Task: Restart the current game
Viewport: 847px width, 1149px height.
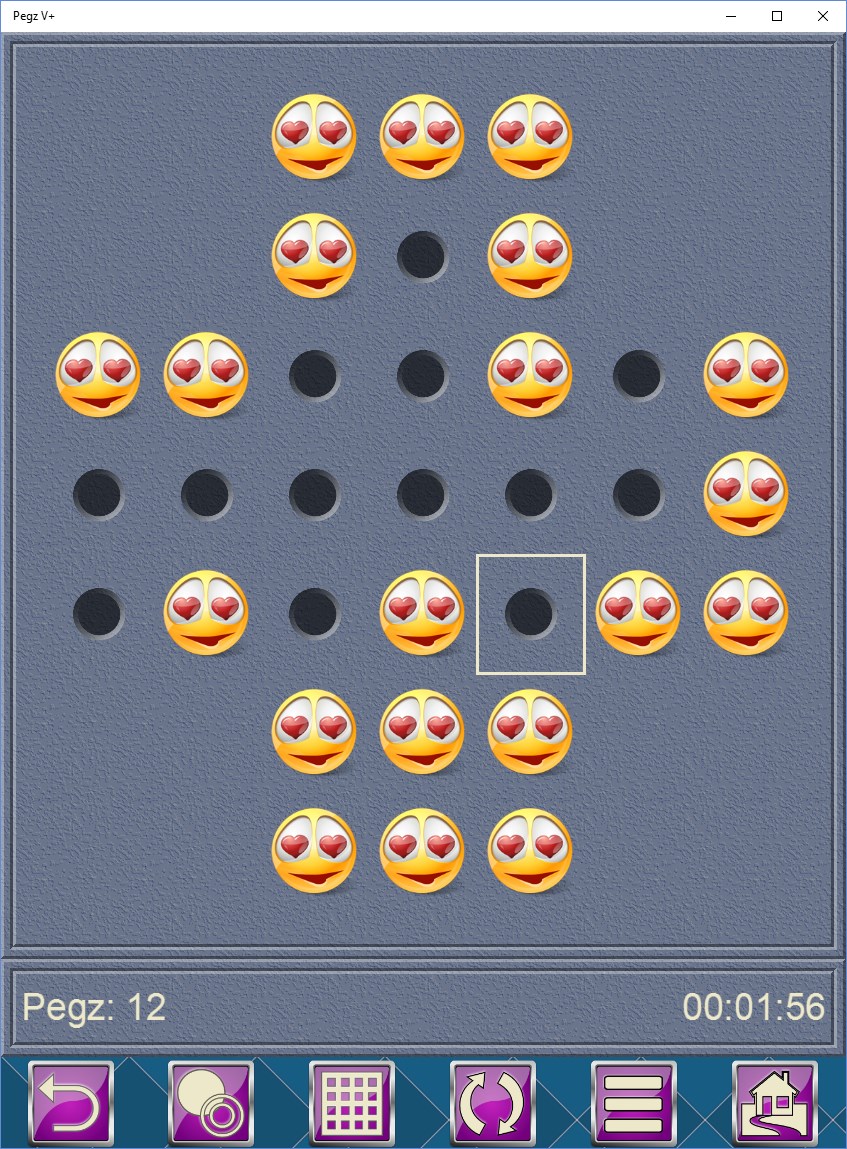Action: [x=493, y=1103]
